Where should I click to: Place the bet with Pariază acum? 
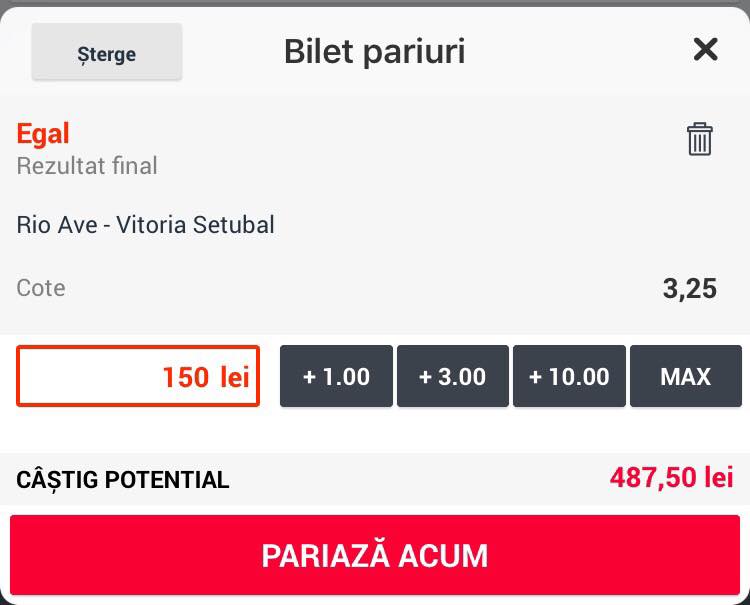tap(375, 555)
